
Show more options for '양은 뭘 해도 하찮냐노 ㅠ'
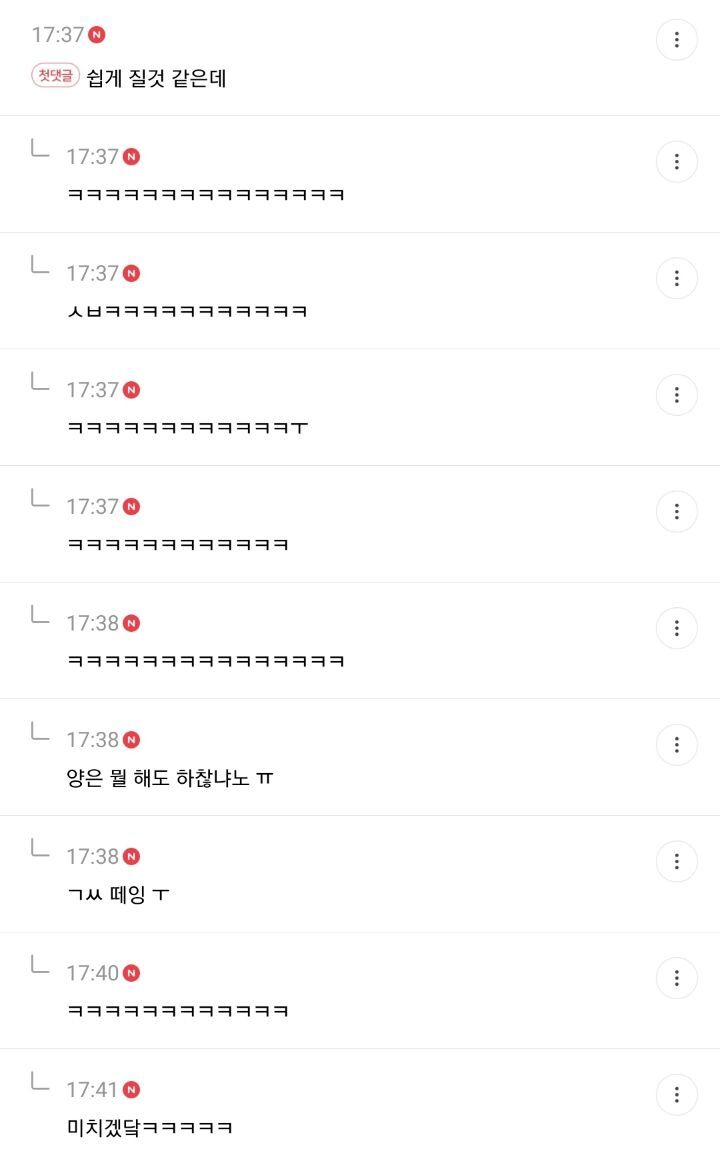tap(676, 745)
